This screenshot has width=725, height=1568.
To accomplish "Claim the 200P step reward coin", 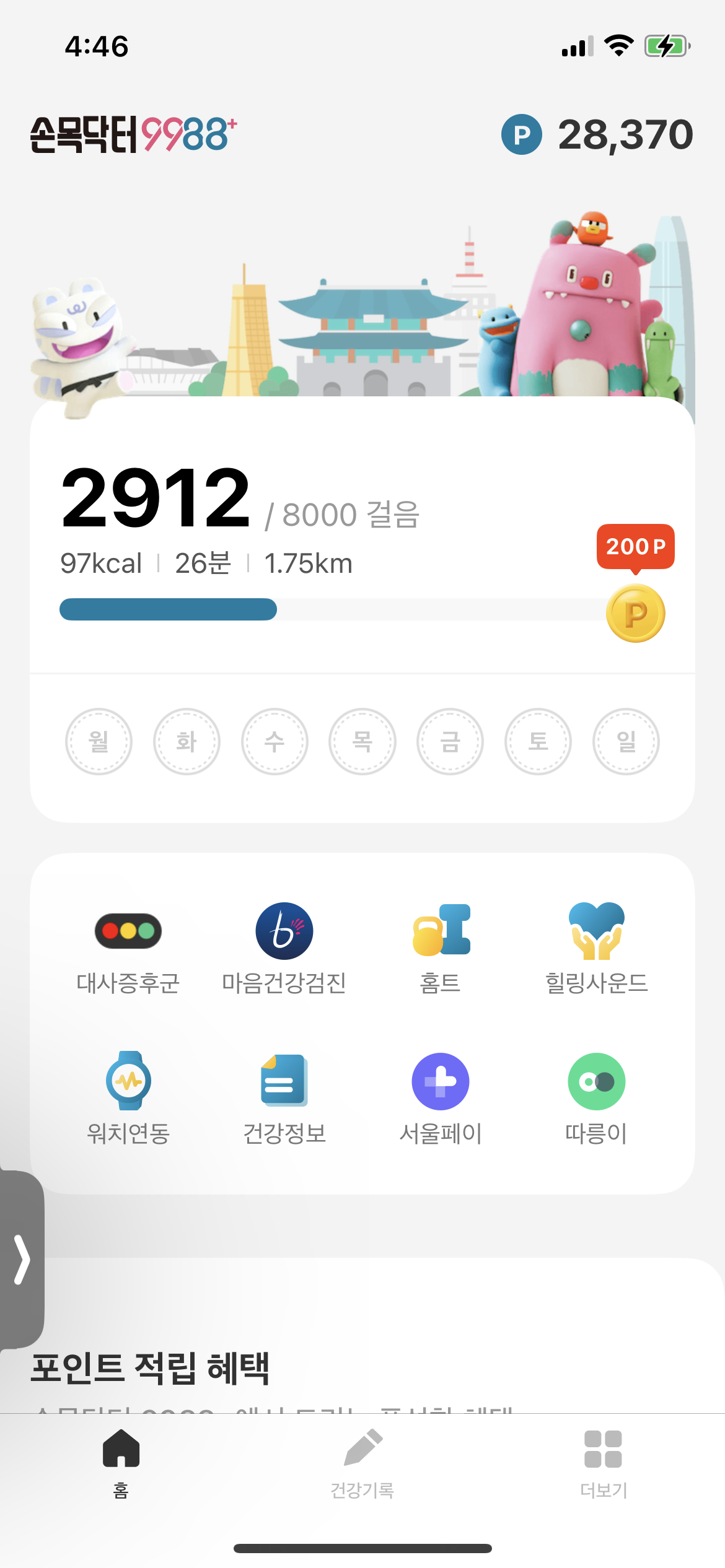I will (635, 613).
